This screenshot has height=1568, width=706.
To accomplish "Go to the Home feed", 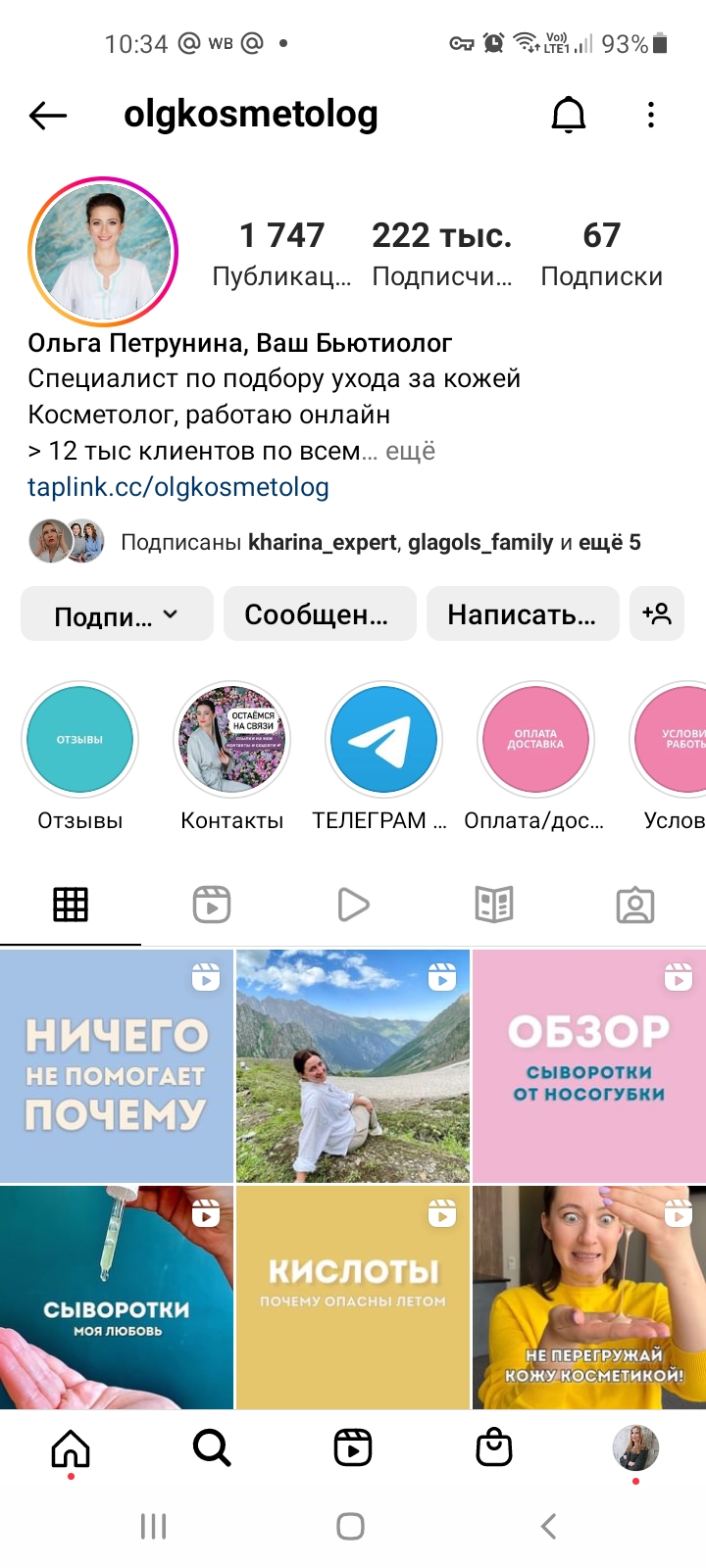I will pos(71,1447).
